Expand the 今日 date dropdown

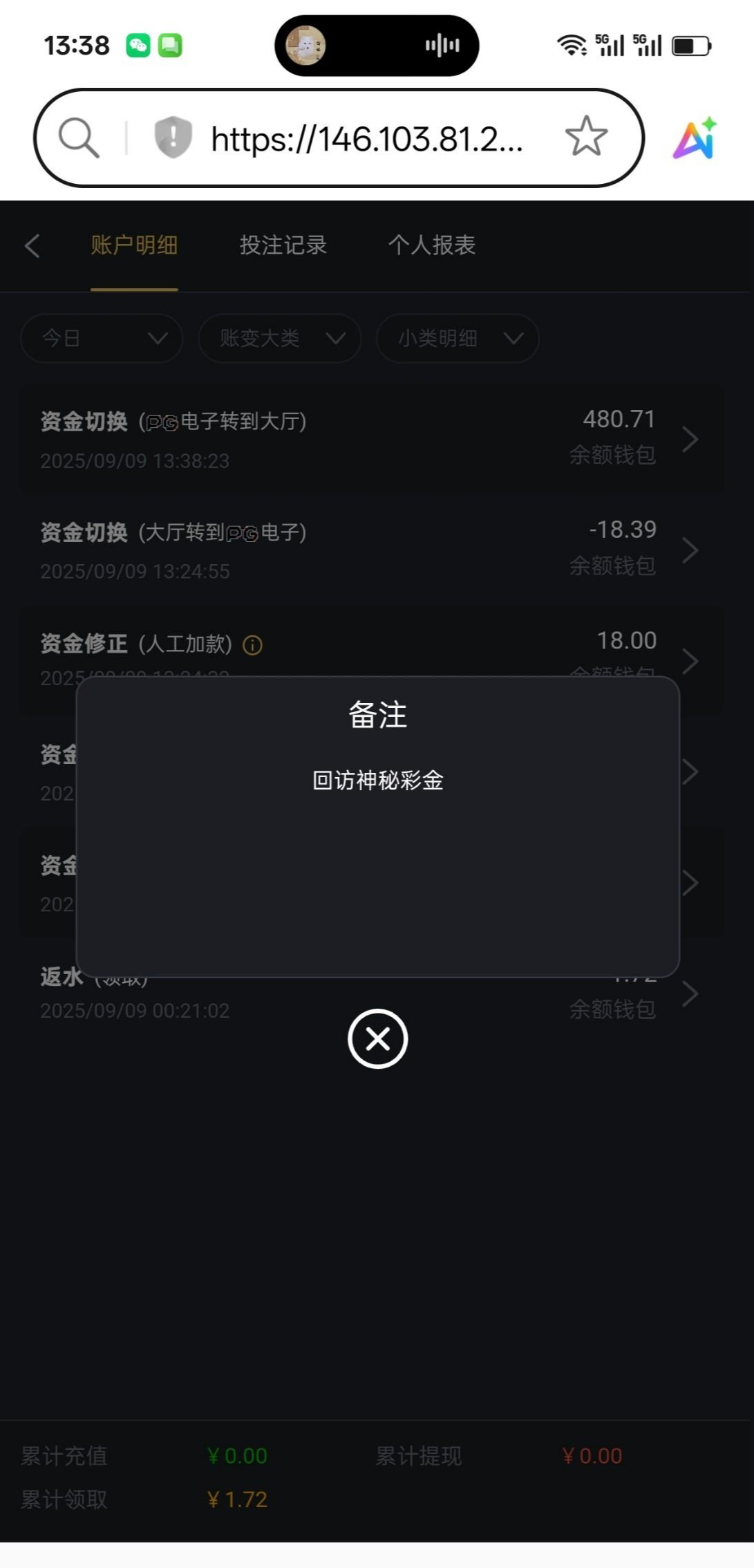tap(102, 338)
